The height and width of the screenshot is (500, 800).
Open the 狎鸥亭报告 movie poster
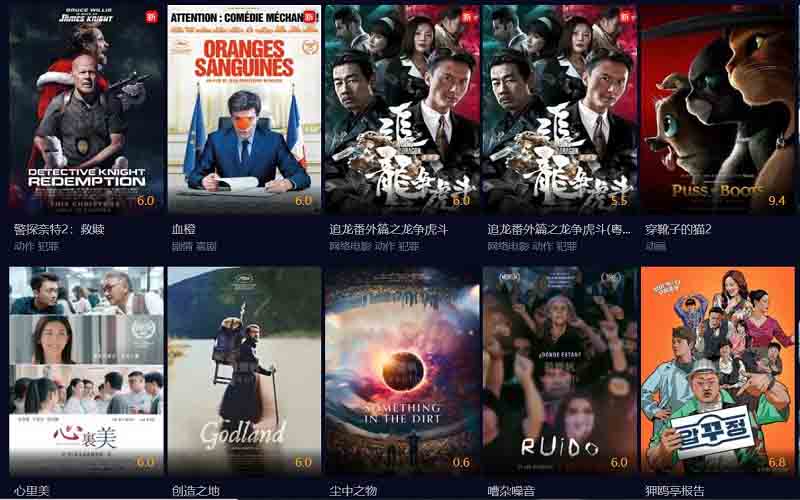click(718, 370)
